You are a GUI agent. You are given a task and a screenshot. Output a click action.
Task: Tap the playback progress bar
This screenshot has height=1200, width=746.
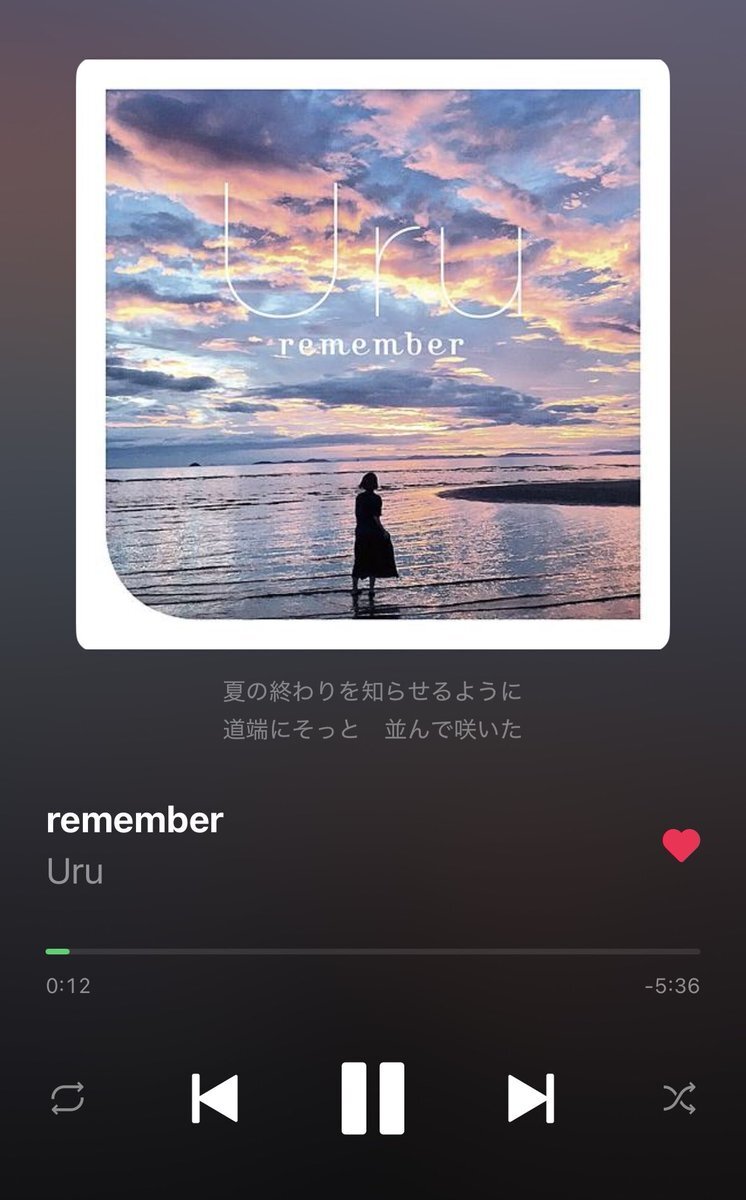point(372,951)
